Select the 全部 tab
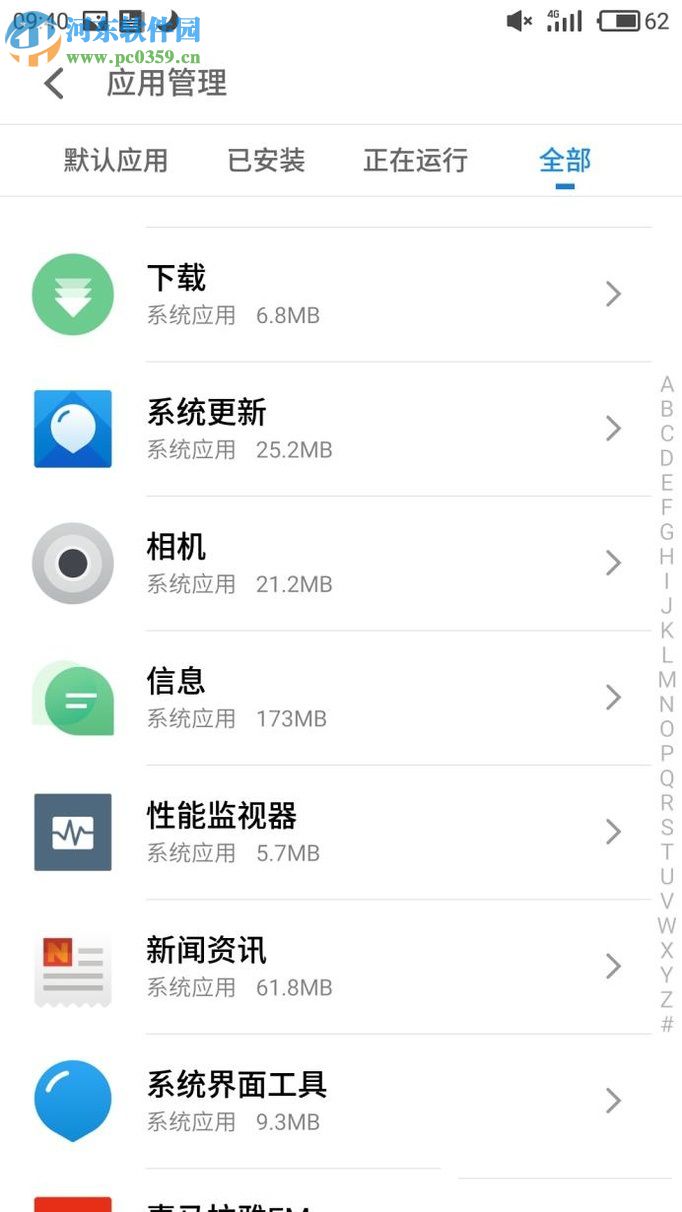 click(x=565, y=160)
